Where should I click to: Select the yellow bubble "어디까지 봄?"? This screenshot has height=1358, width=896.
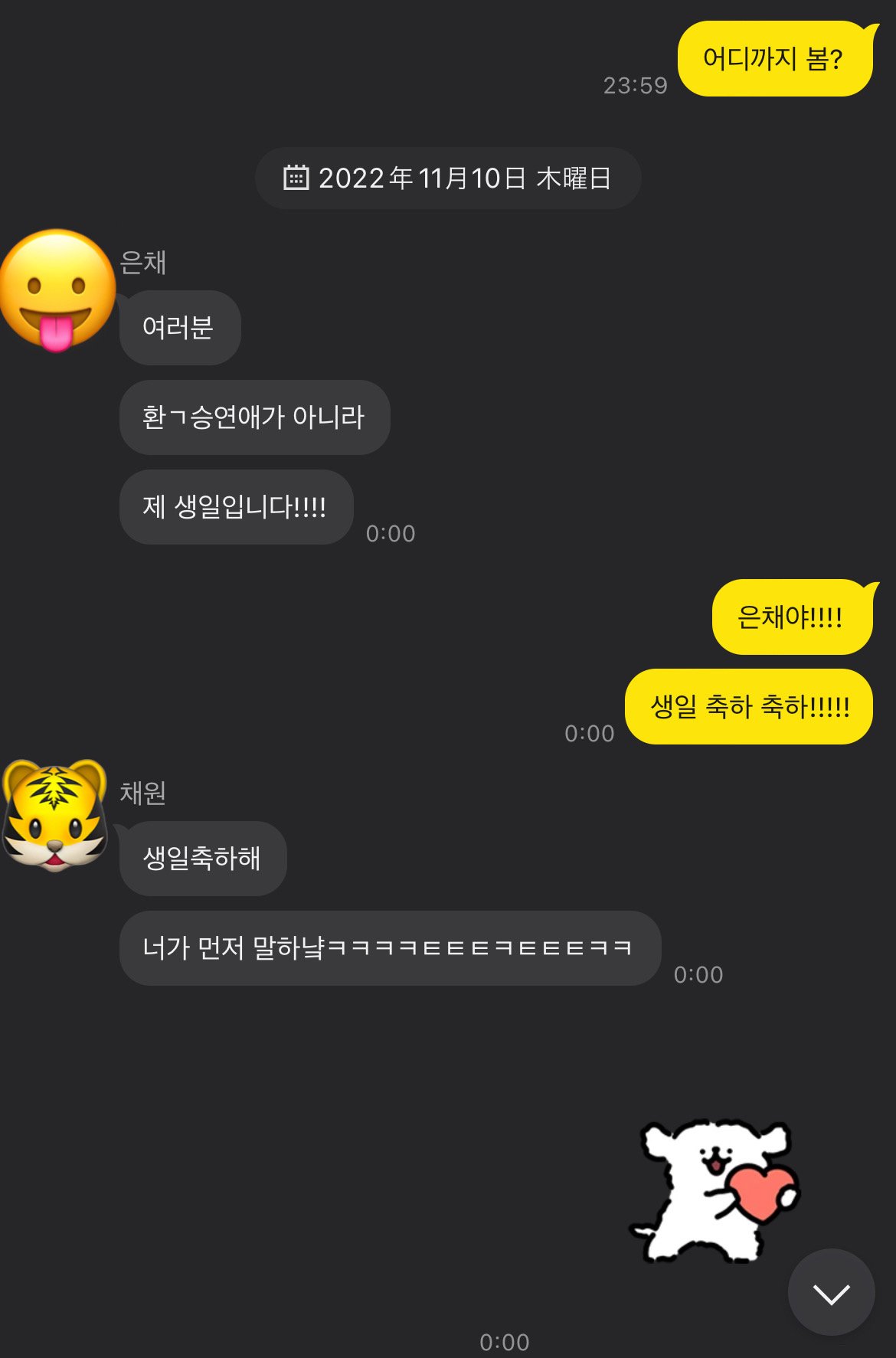point(772,57)
